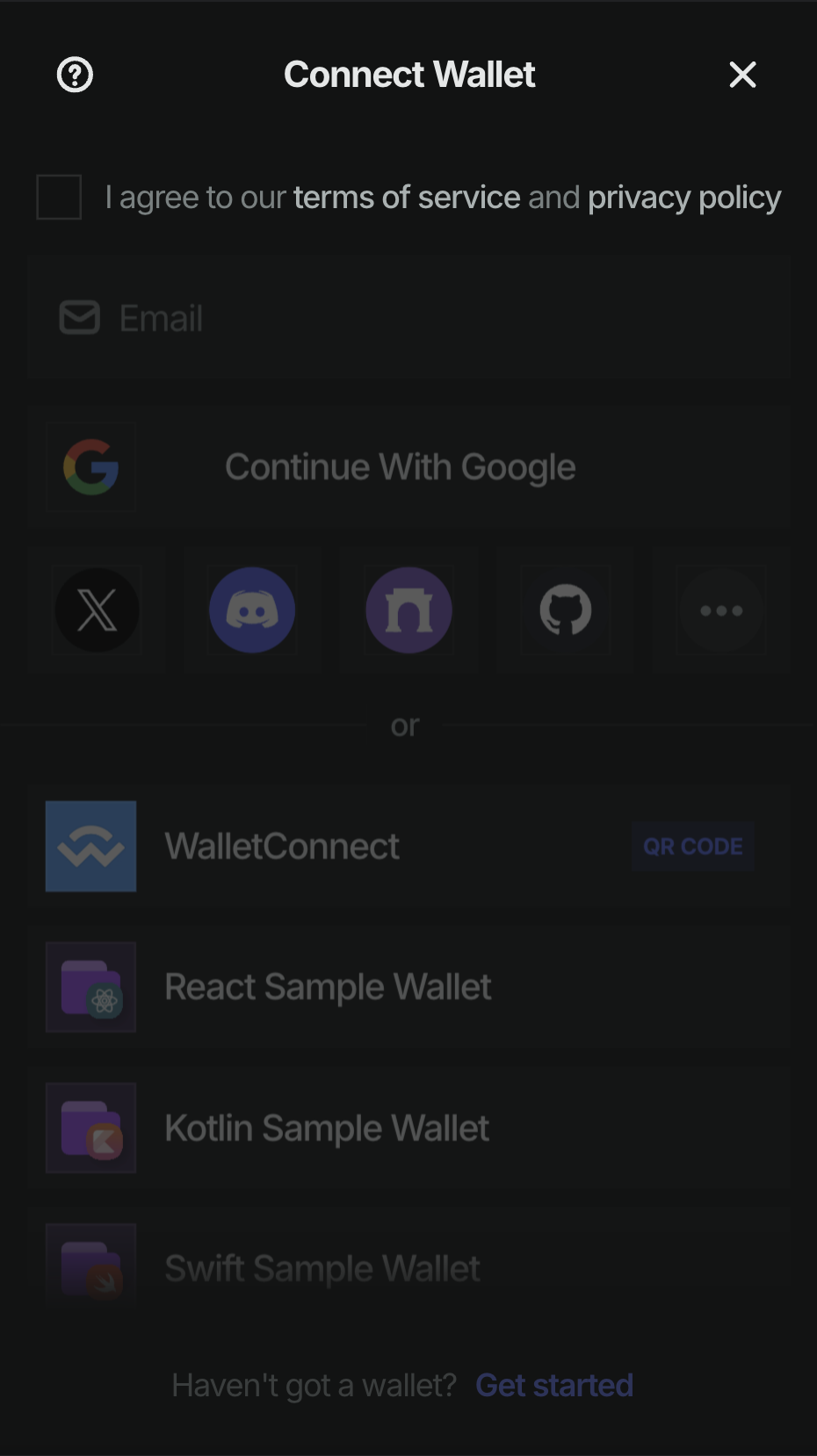Choose Swift Sample Wallet
This screenshot has height=1456, width=817.
point(408,1268)
